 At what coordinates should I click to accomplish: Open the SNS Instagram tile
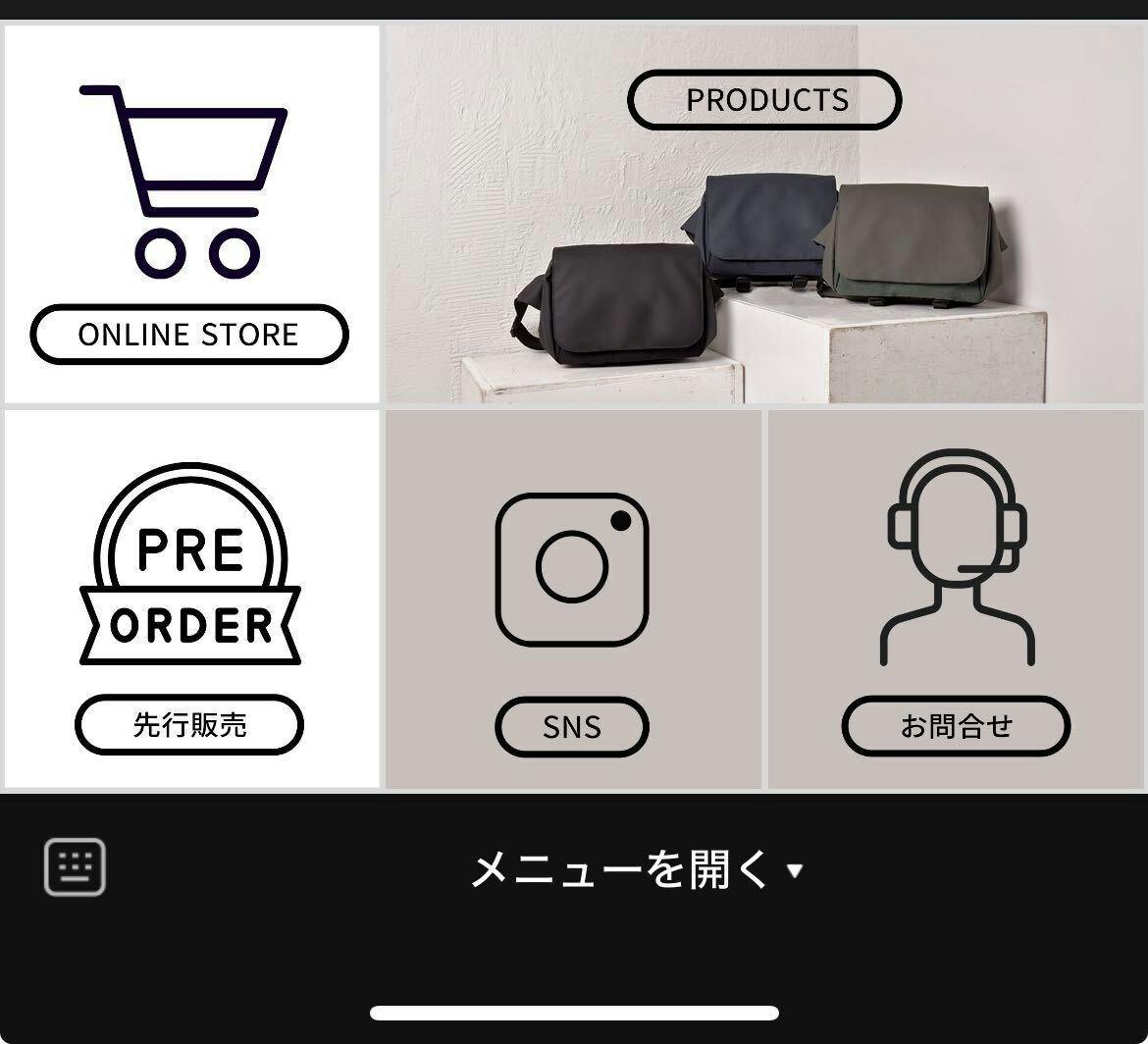point(572,599)
